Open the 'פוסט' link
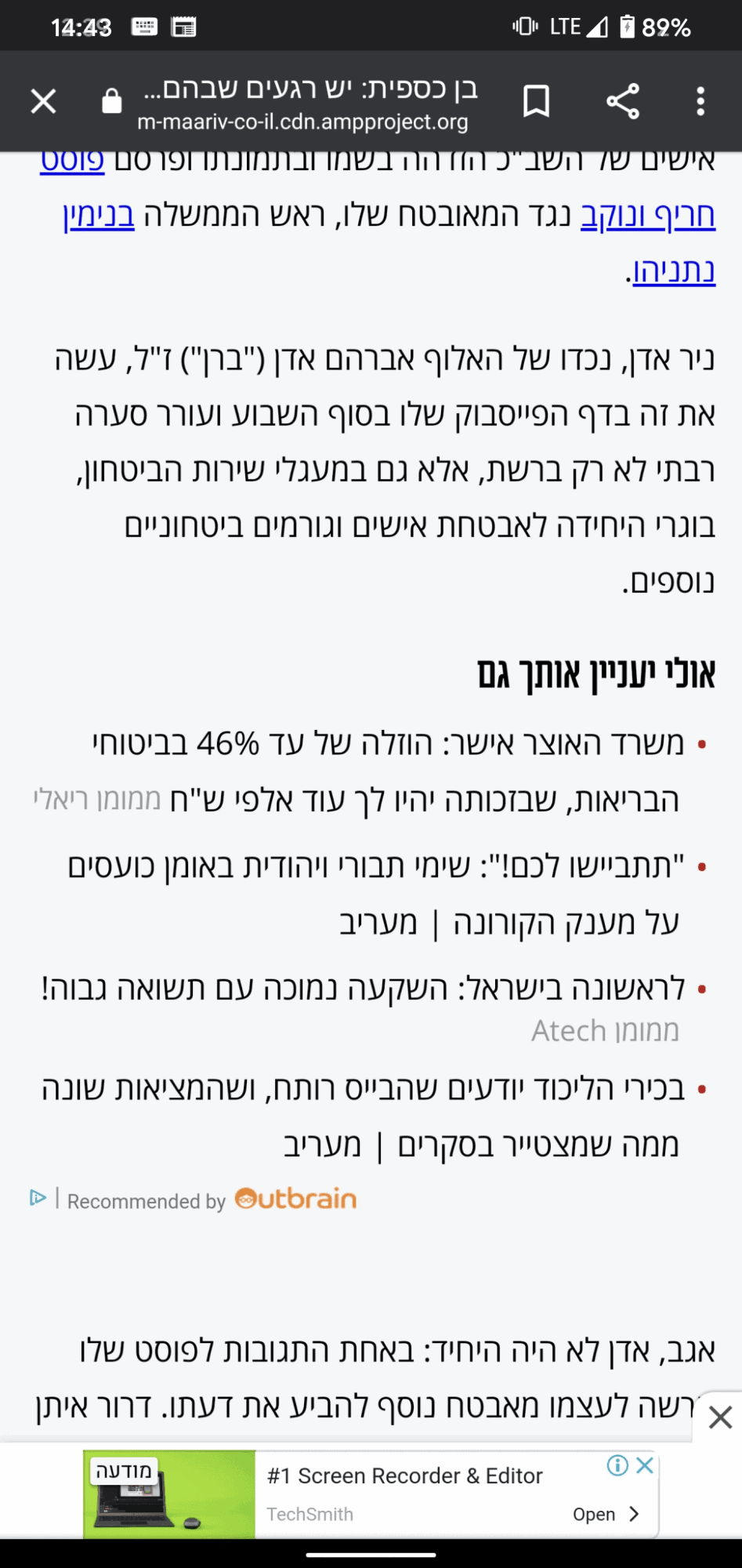The height and width of the screenshot is (1568, 742). 72,160
